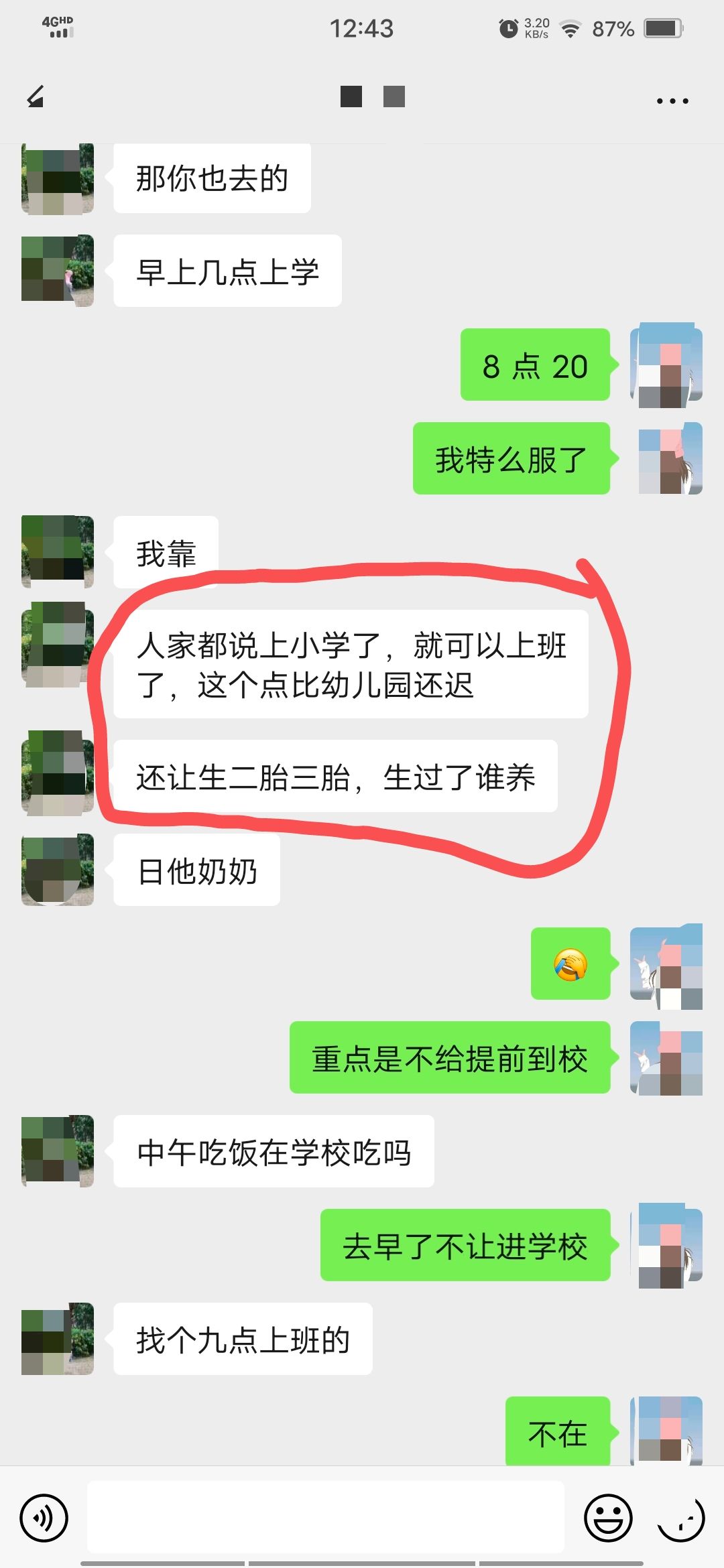Switch to voice message input
Image resolution: width=724 pixels, height=1568 pixels.
click(44, 1518)
